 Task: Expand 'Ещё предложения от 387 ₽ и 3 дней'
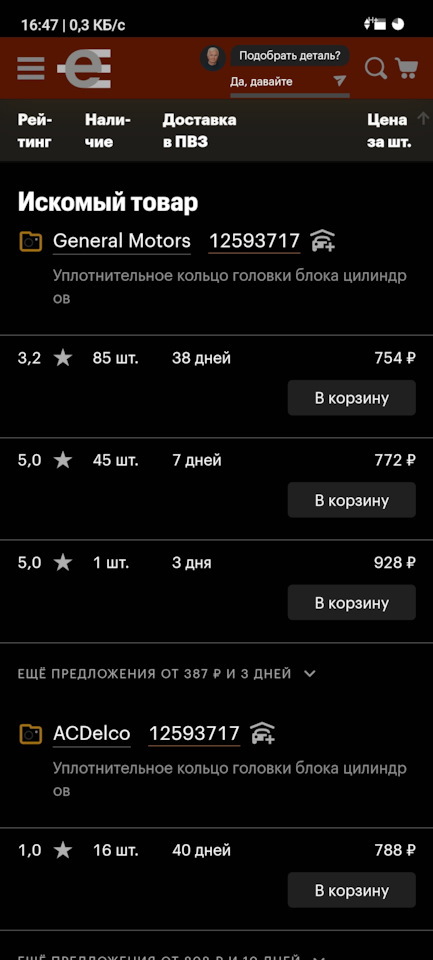click(x=167, y=674)
